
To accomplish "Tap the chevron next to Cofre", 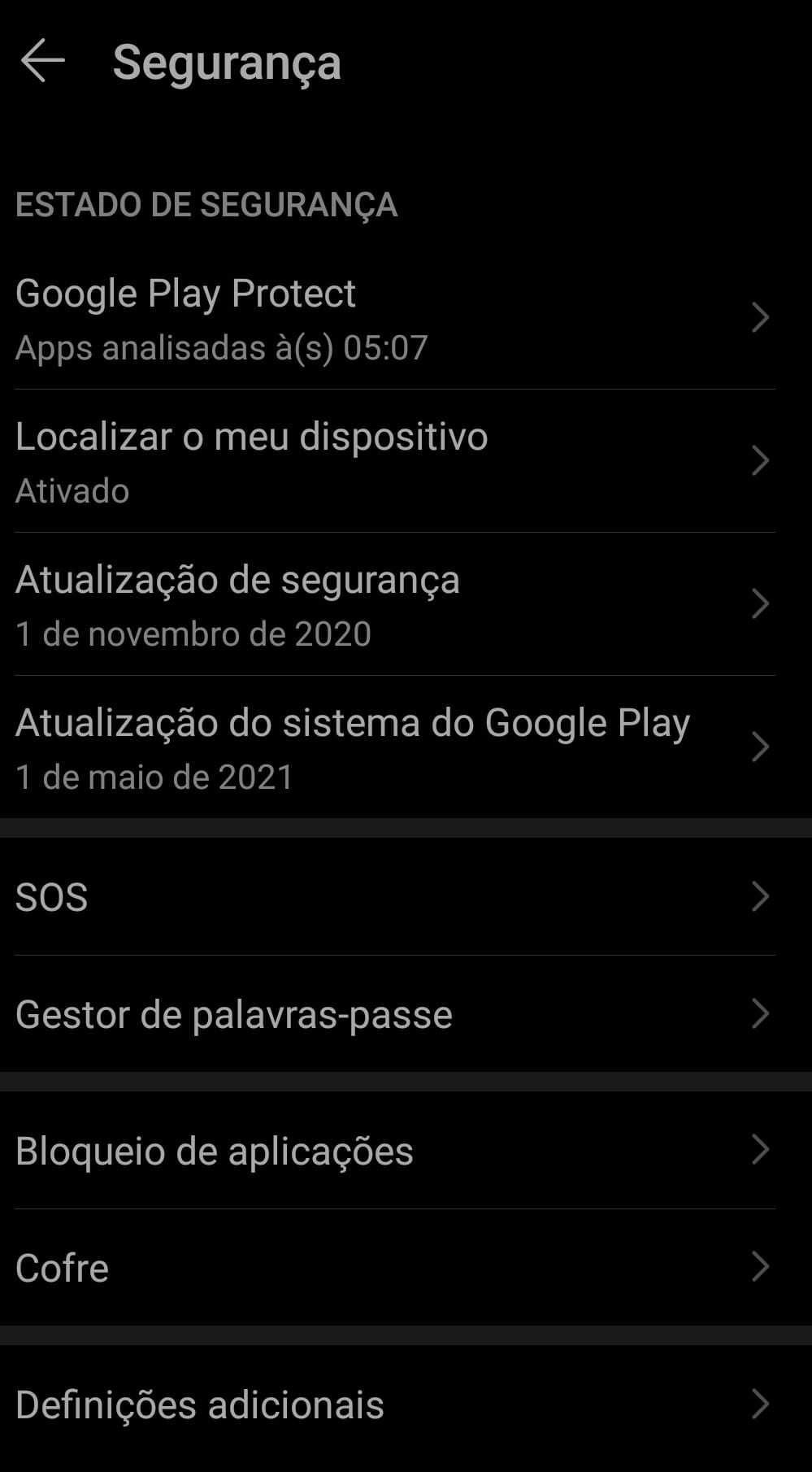I will (762, 1267).
